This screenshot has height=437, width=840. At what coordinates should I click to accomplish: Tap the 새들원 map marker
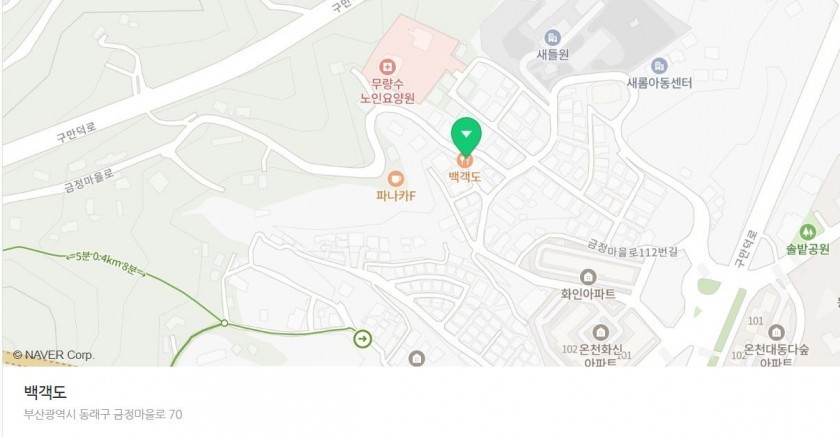552,38
